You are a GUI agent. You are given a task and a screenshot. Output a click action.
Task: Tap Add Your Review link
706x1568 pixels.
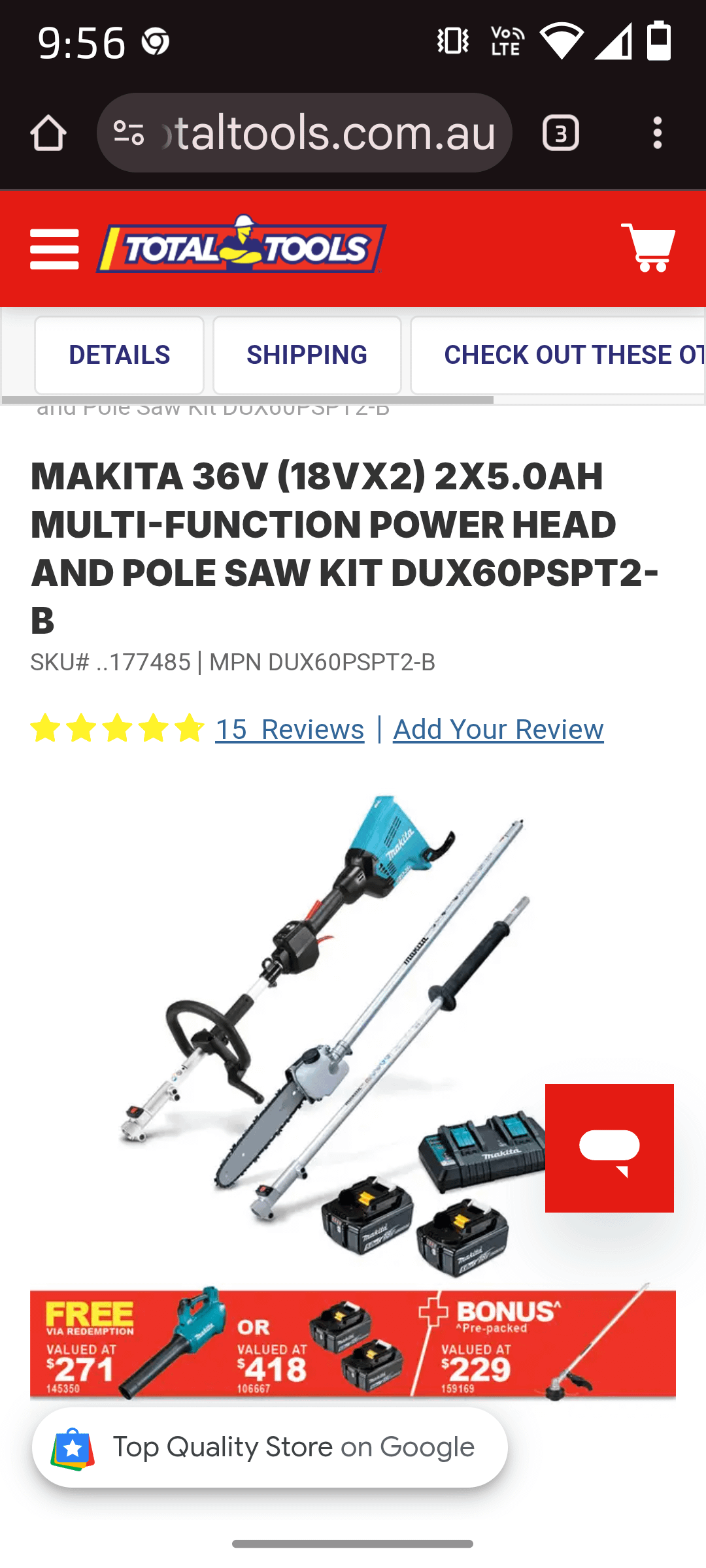pos(498,729)
